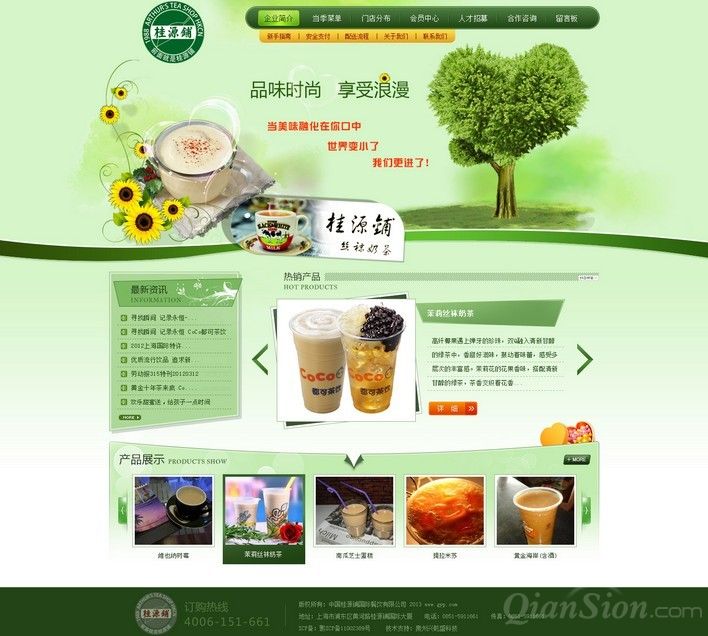Show the next hot product with right arrow
This screenshot has width=708, height=636.
pos(585,358)
